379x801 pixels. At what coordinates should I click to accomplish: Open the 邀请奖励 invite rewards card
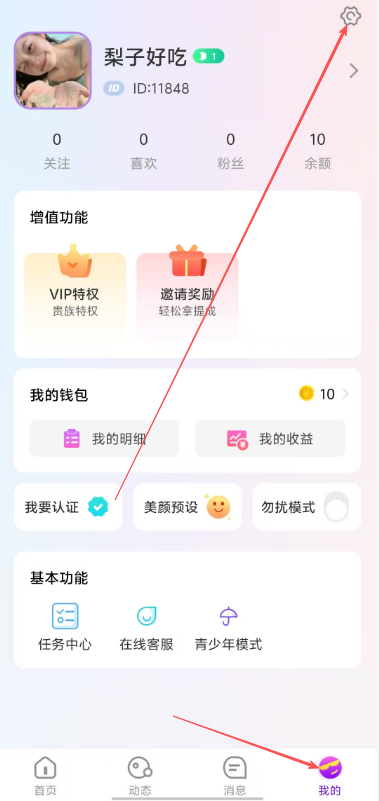pos(187,297)
